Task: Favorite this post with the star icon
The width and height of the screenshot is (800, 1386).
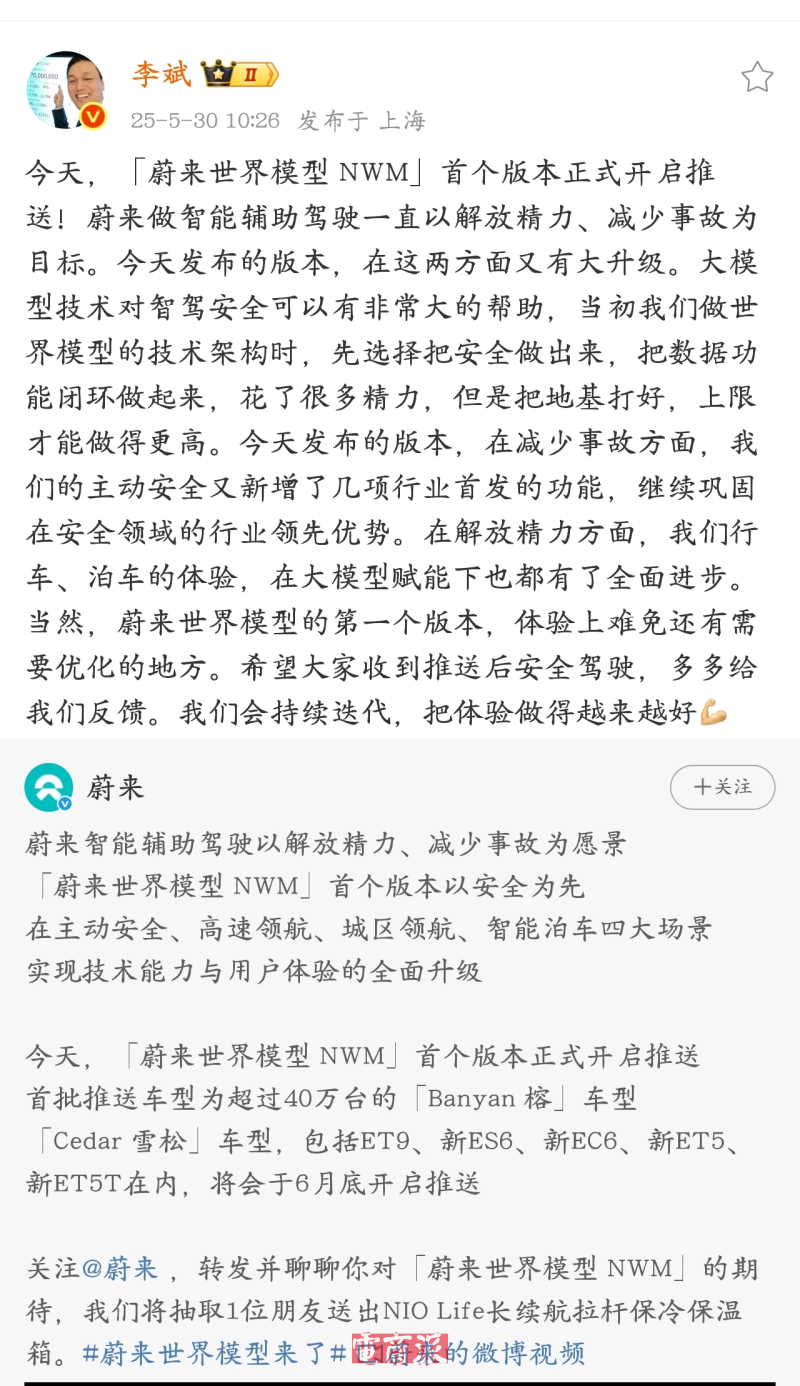Action: (x=757, y=78)
